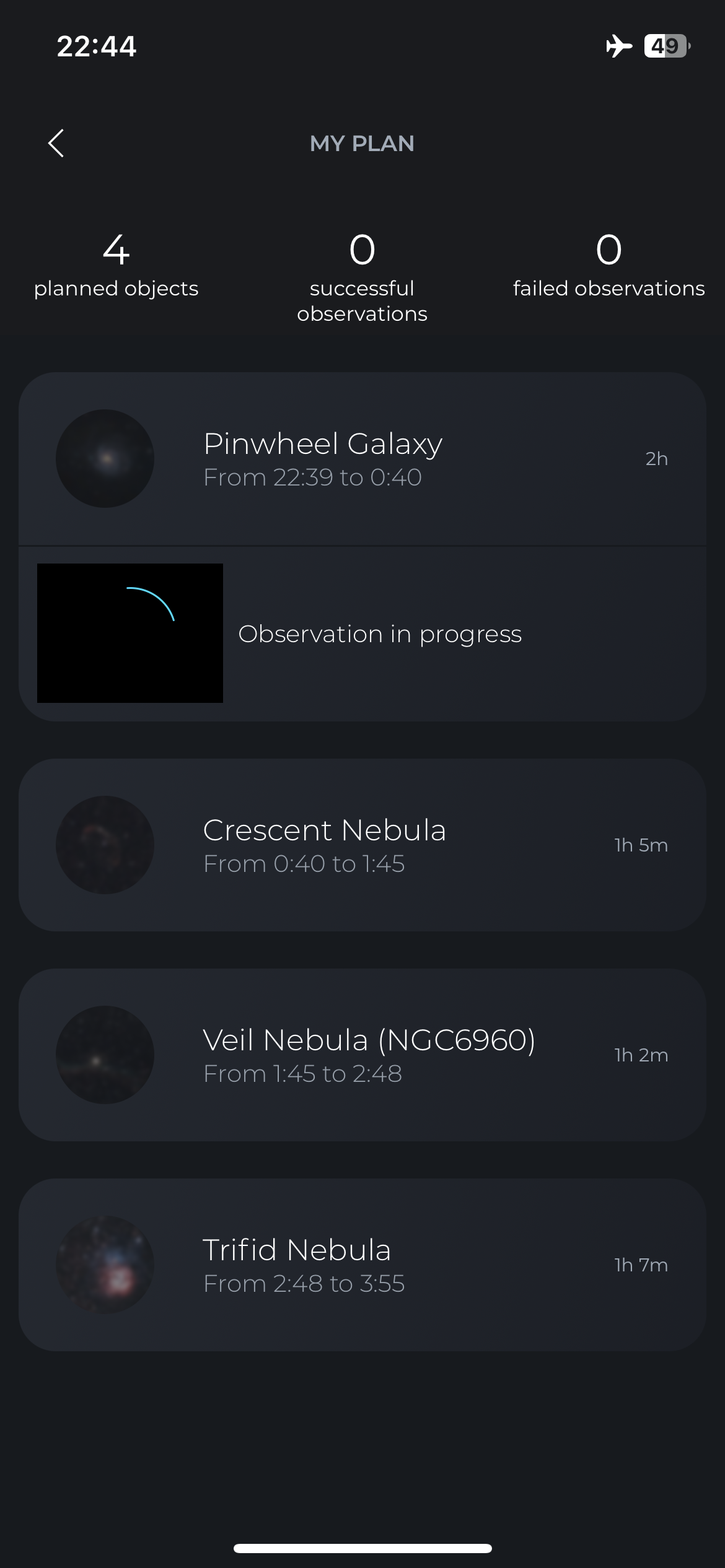The width and height of the screenshot is (725, 1568).
Task: Open the Pinwheel Galaxy plan entry
Action: (362, 459)
